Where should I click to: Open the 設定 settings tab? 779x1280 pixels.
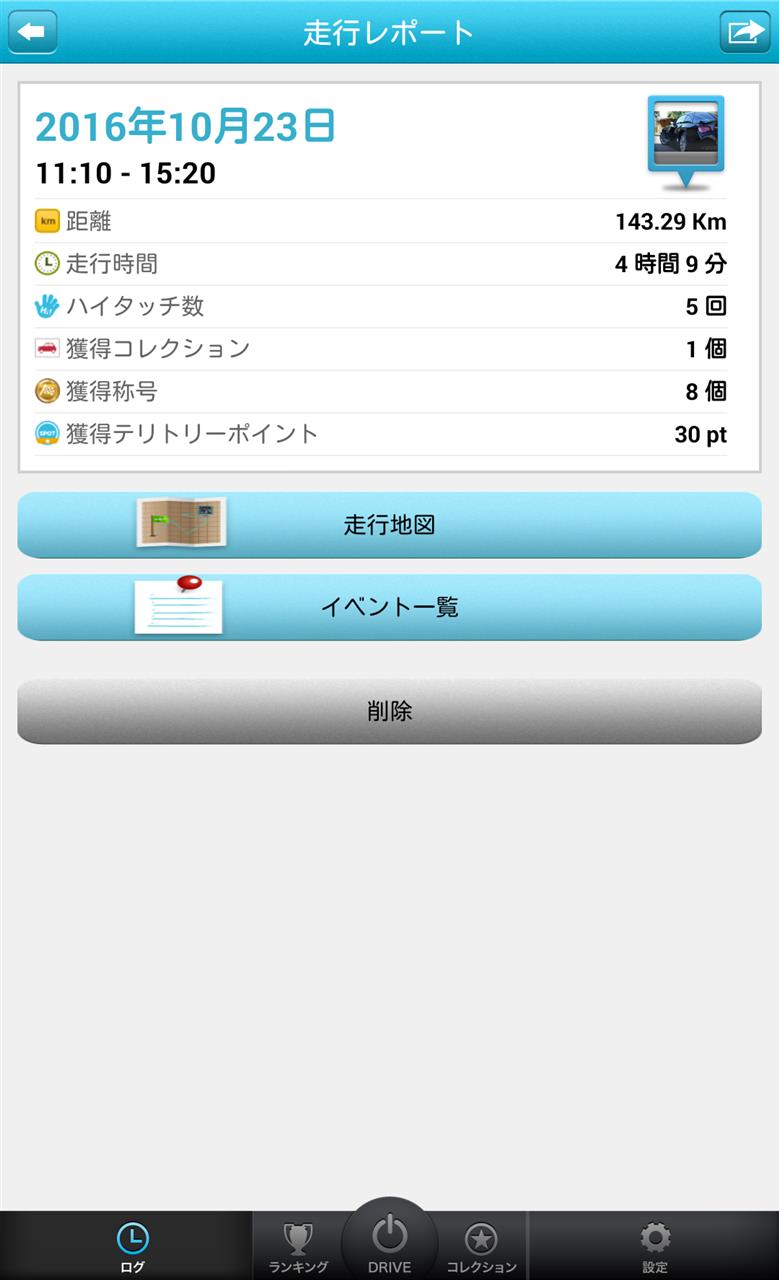click(x=655, y=1246)
